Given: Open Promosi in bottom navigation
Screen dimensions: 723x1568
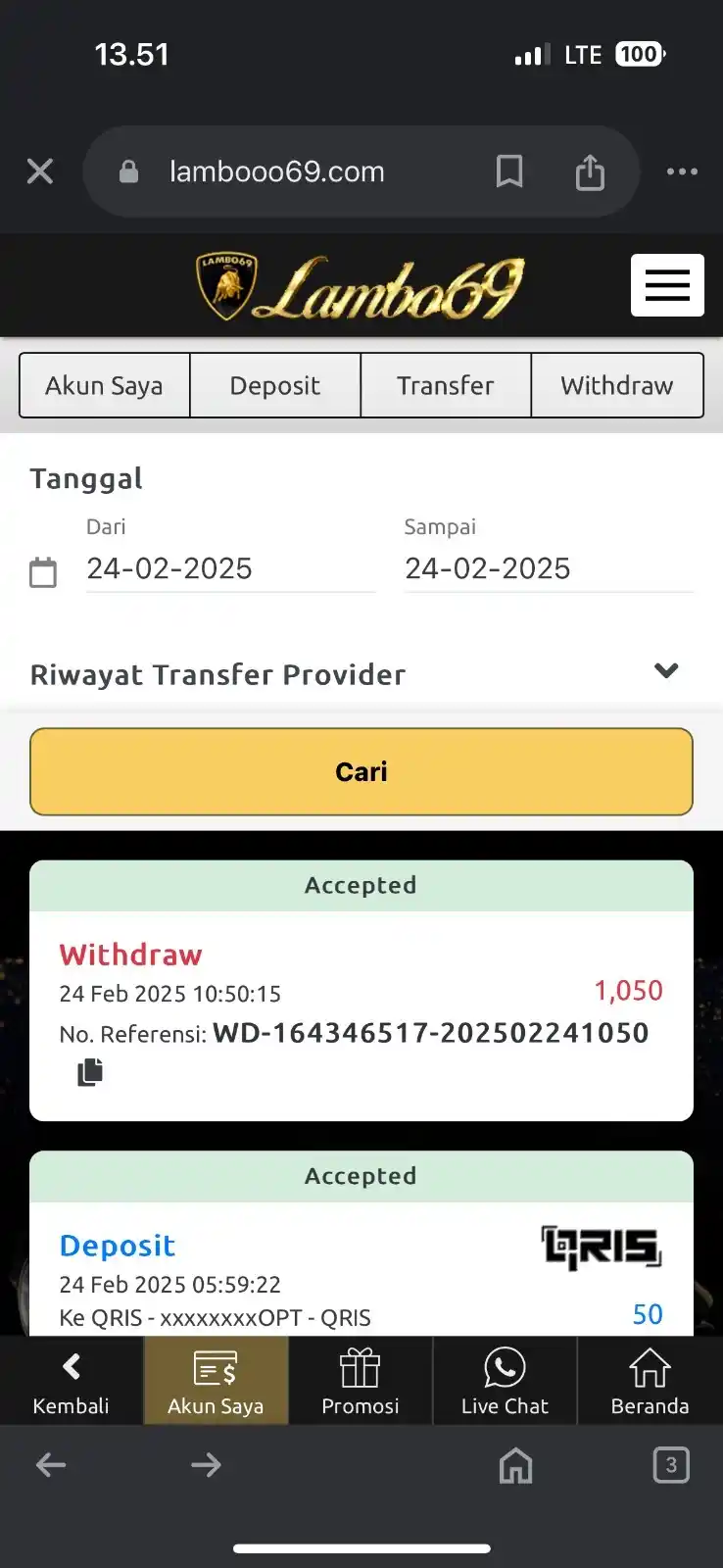Looking at the screenshot, I should click(x=361, y=1381).
